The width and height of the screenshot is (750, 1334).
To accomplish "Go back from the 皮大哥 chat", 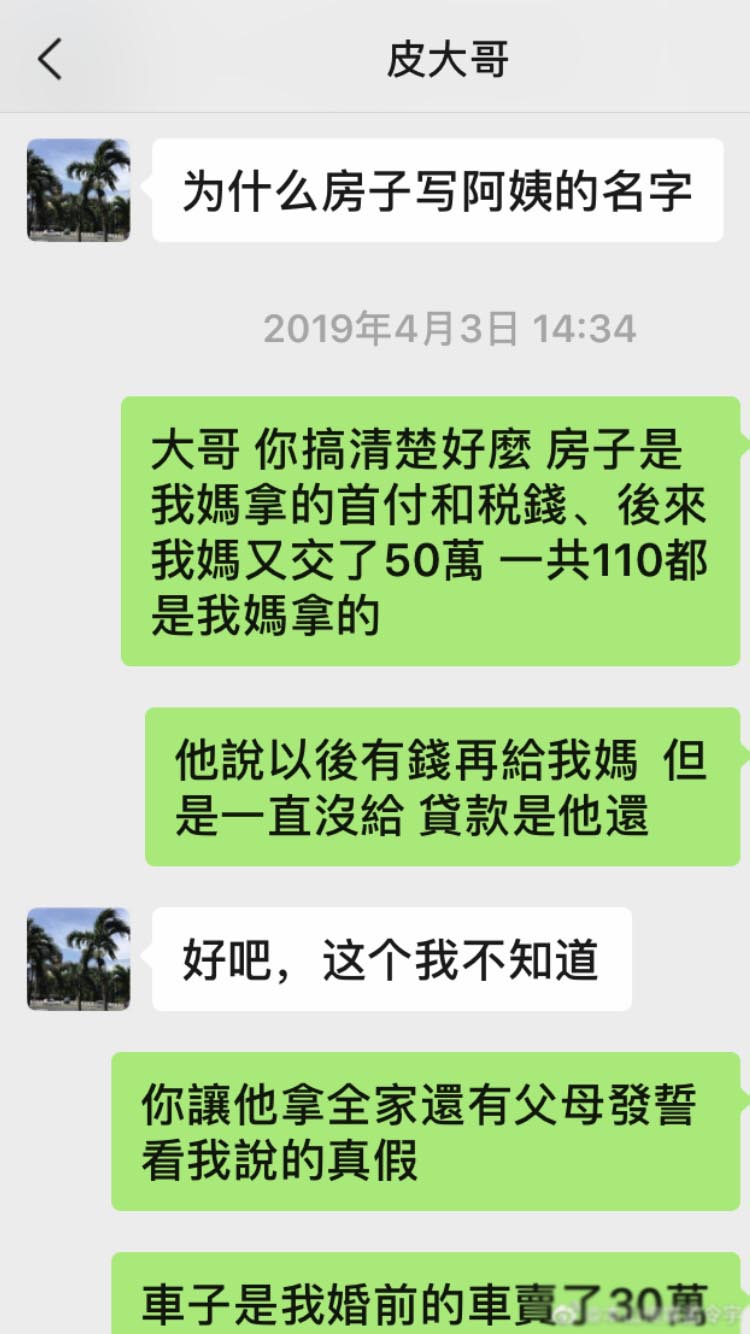I will (50, 59).
